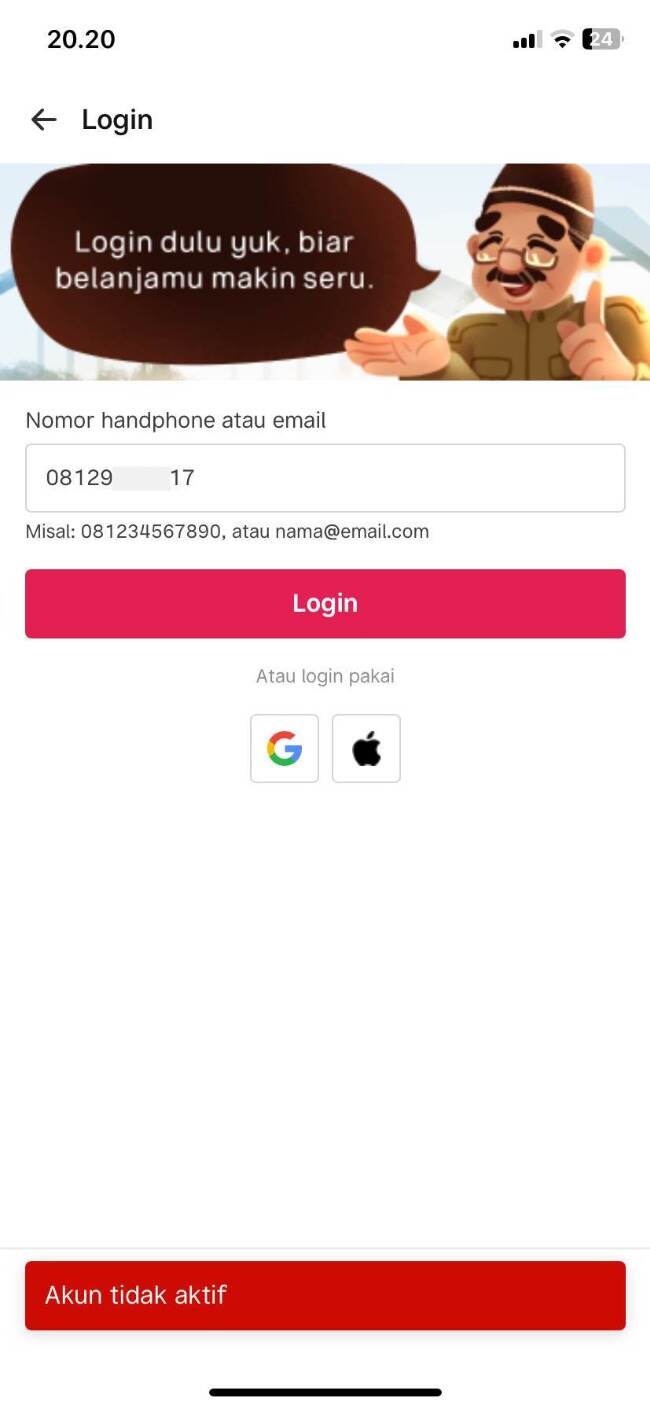Tap the phone number or email field

pyautogui.click(x=325, y=478)
